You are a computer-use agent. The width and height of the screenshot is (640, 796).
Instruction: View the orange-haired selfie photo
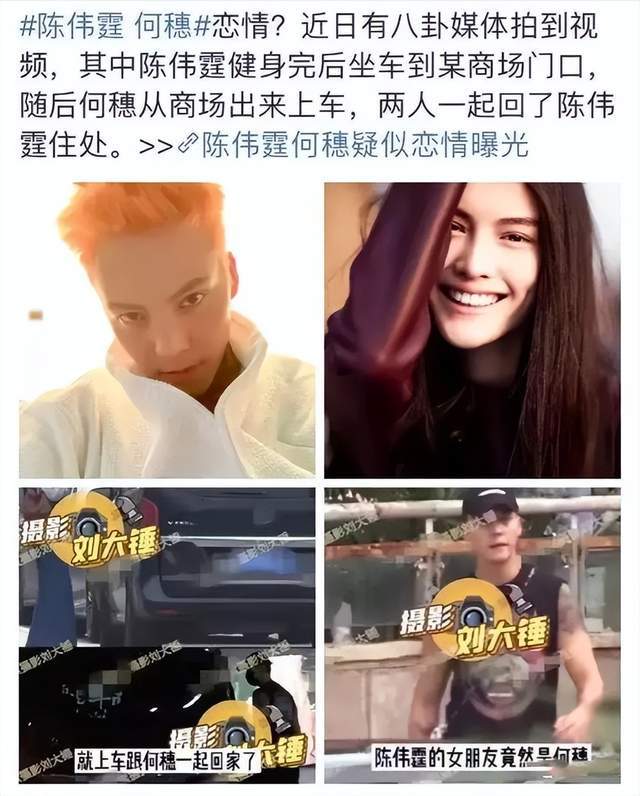167,330
